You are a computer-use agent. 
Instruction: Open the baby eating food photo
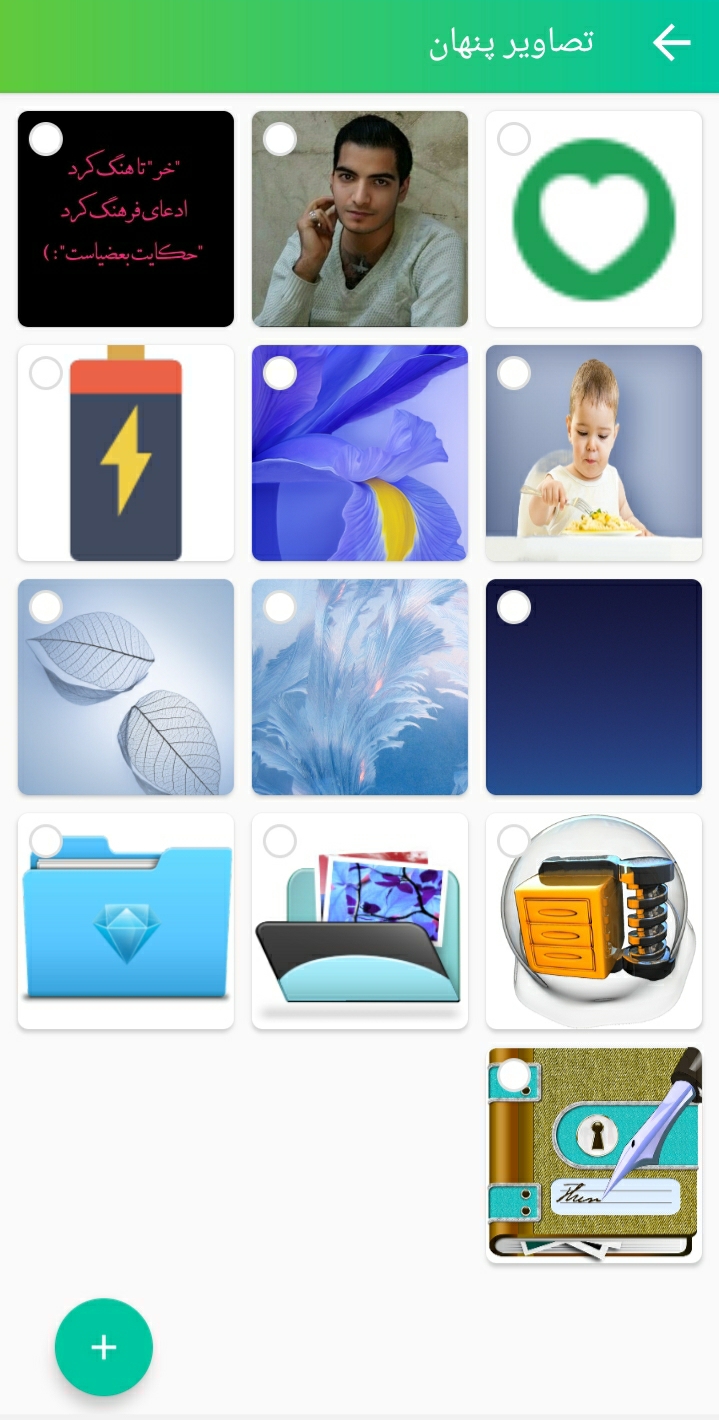pyautogui.click(x=594, y=453)
